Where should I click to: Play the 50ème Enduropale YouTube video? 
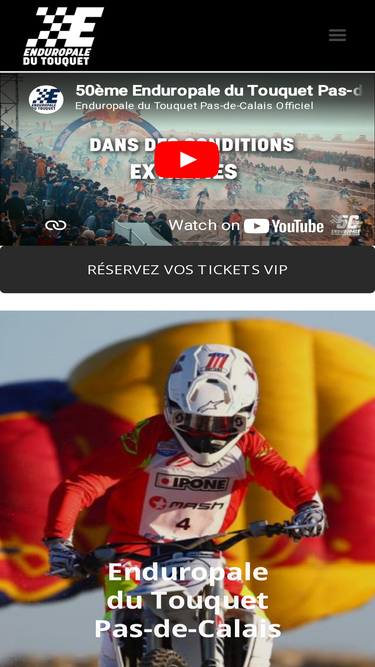click(187, 160)
